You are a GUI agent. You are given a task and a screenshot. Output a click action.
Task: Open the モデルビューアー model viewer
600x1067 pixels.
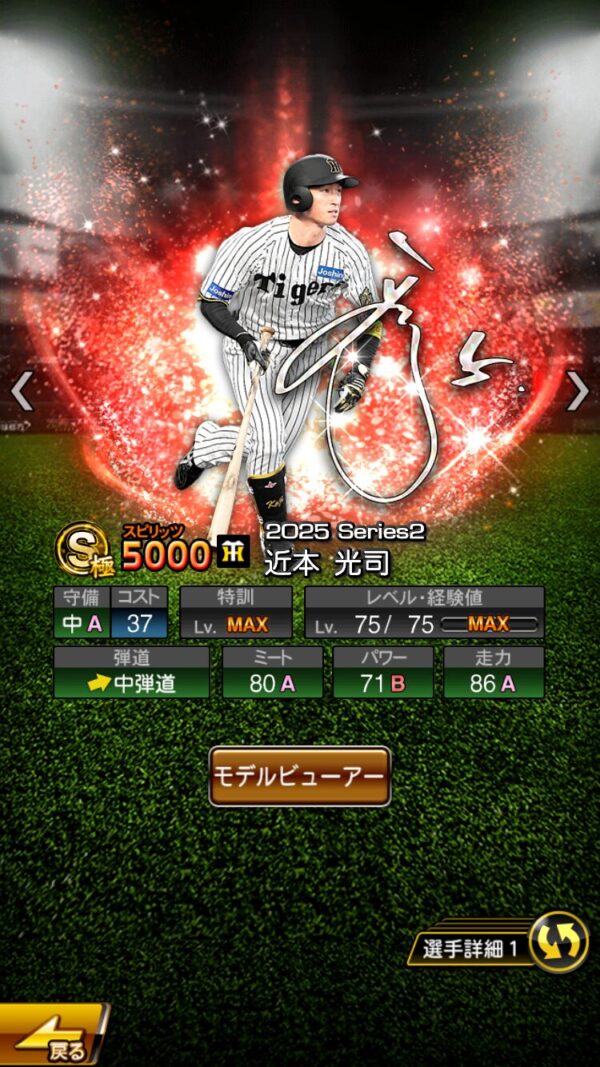[299, 776]
